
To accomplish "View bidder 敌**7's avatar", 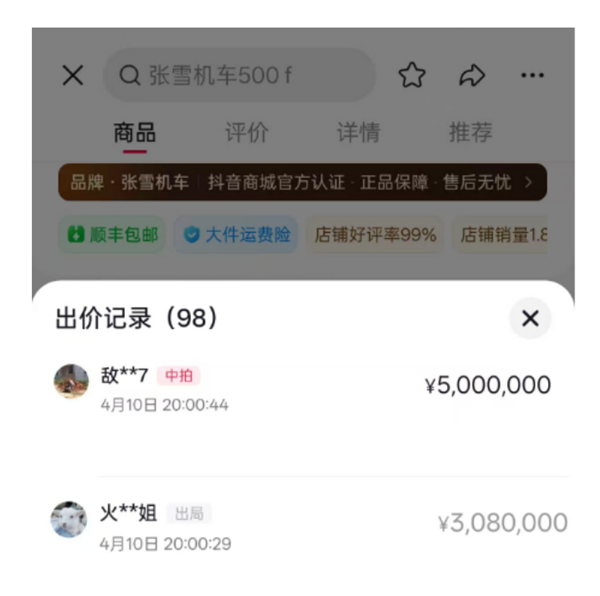I will tap(70, 381).
